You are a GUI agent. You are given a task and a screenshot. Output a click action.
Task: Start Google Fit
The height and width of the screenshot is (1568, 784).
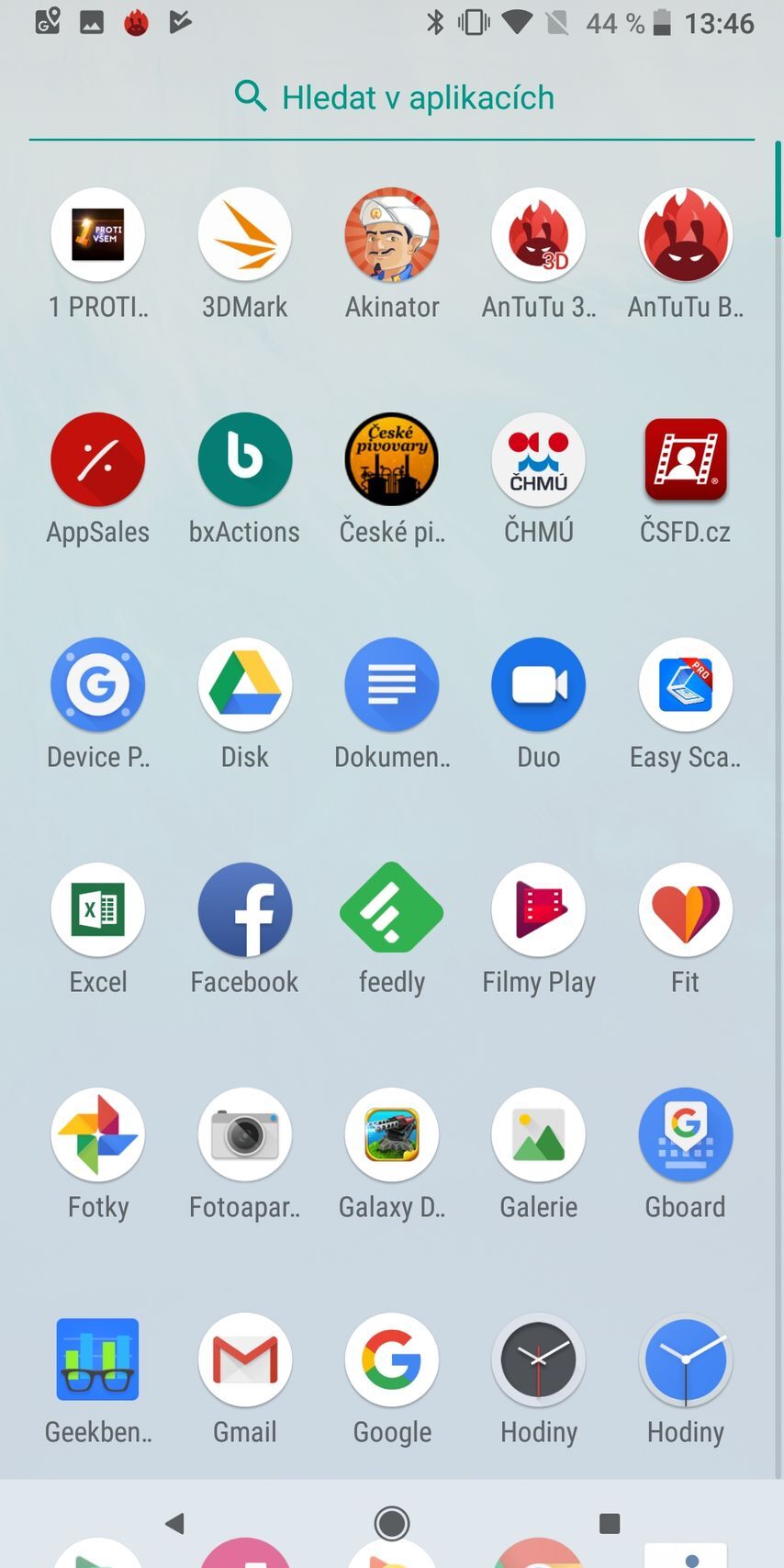686,909
